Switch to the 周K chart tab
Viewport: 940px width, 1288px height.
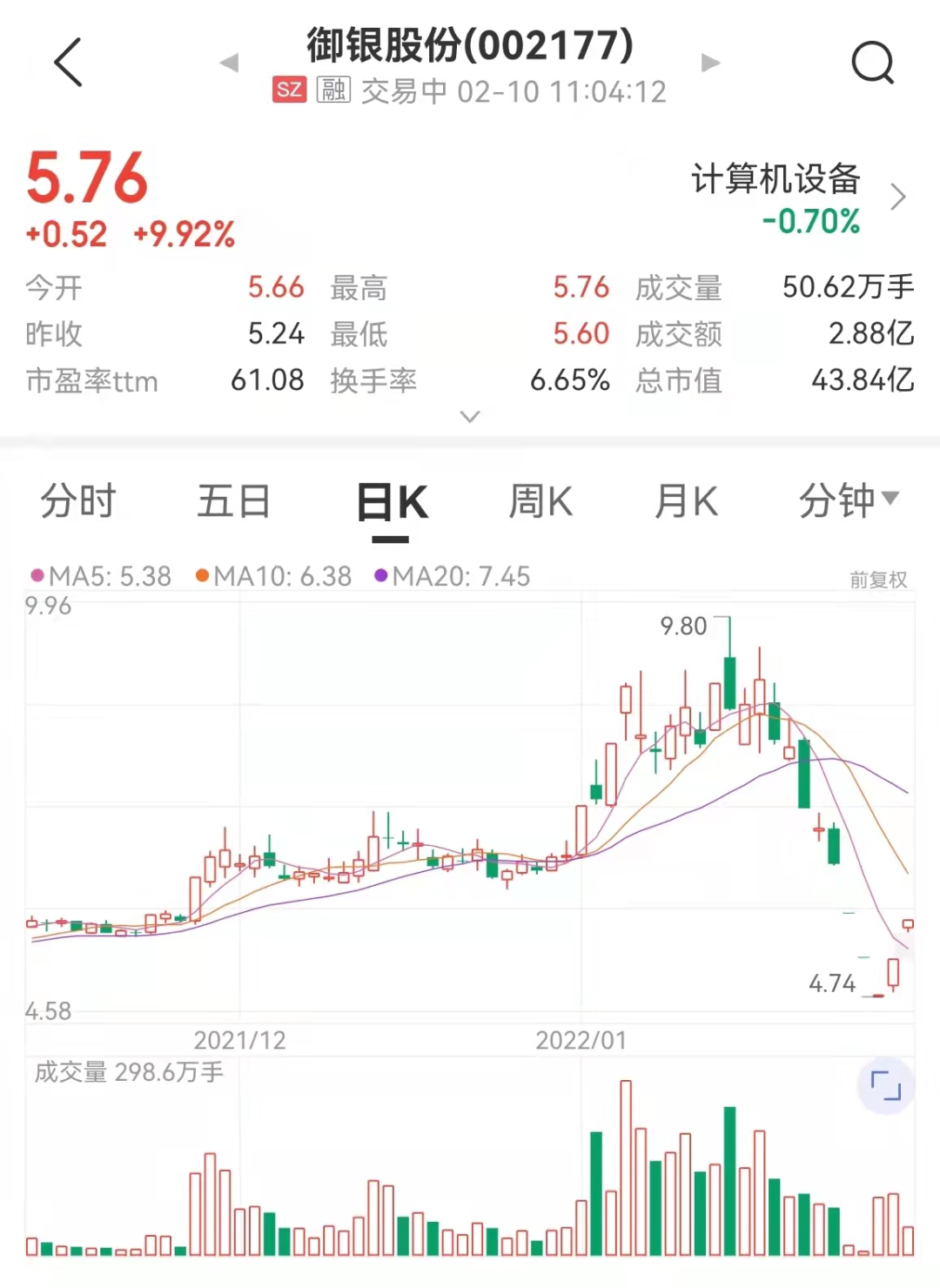pyautogui.click(x=540, y=502)
